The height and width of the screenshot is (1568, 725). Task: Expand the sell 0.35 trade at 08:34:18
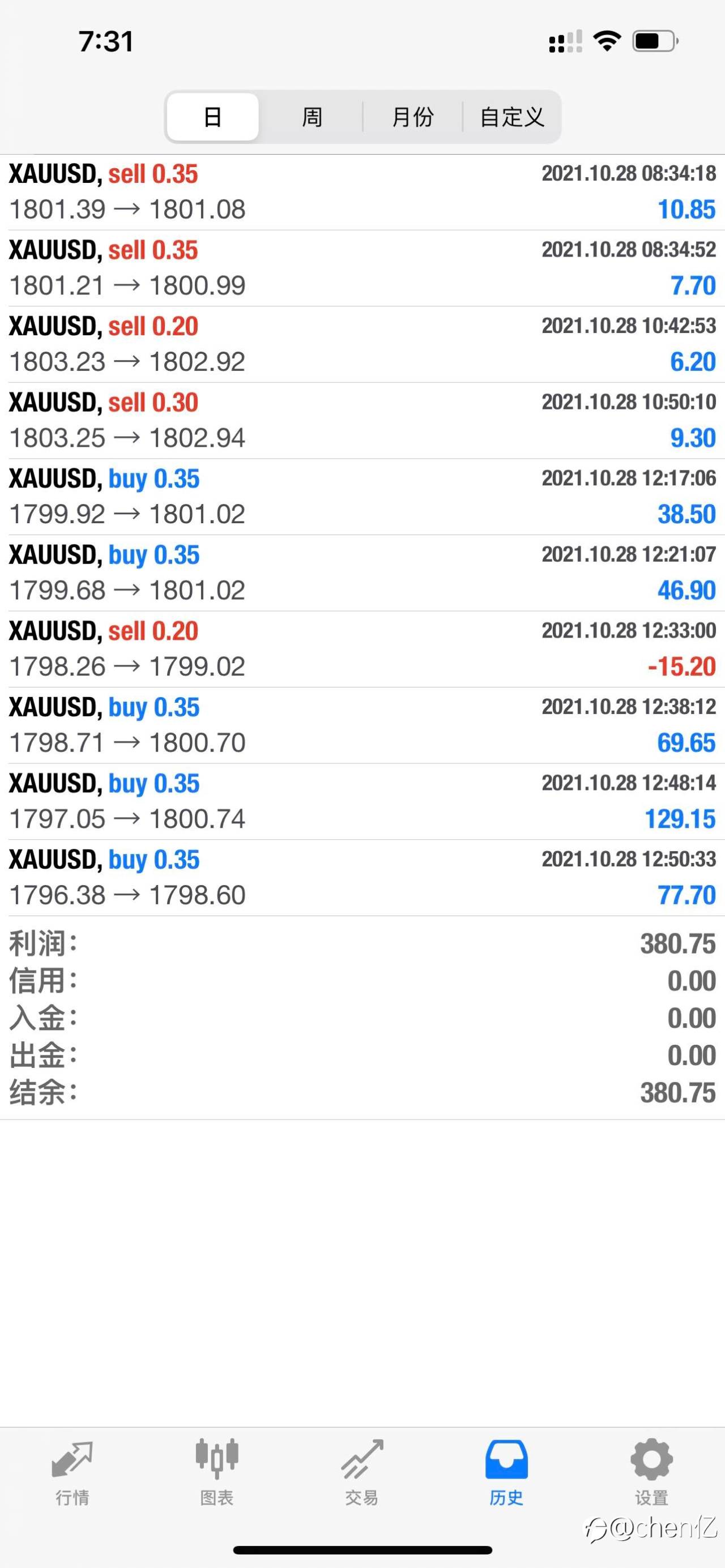pyautogui.click(x=362, y=193)
